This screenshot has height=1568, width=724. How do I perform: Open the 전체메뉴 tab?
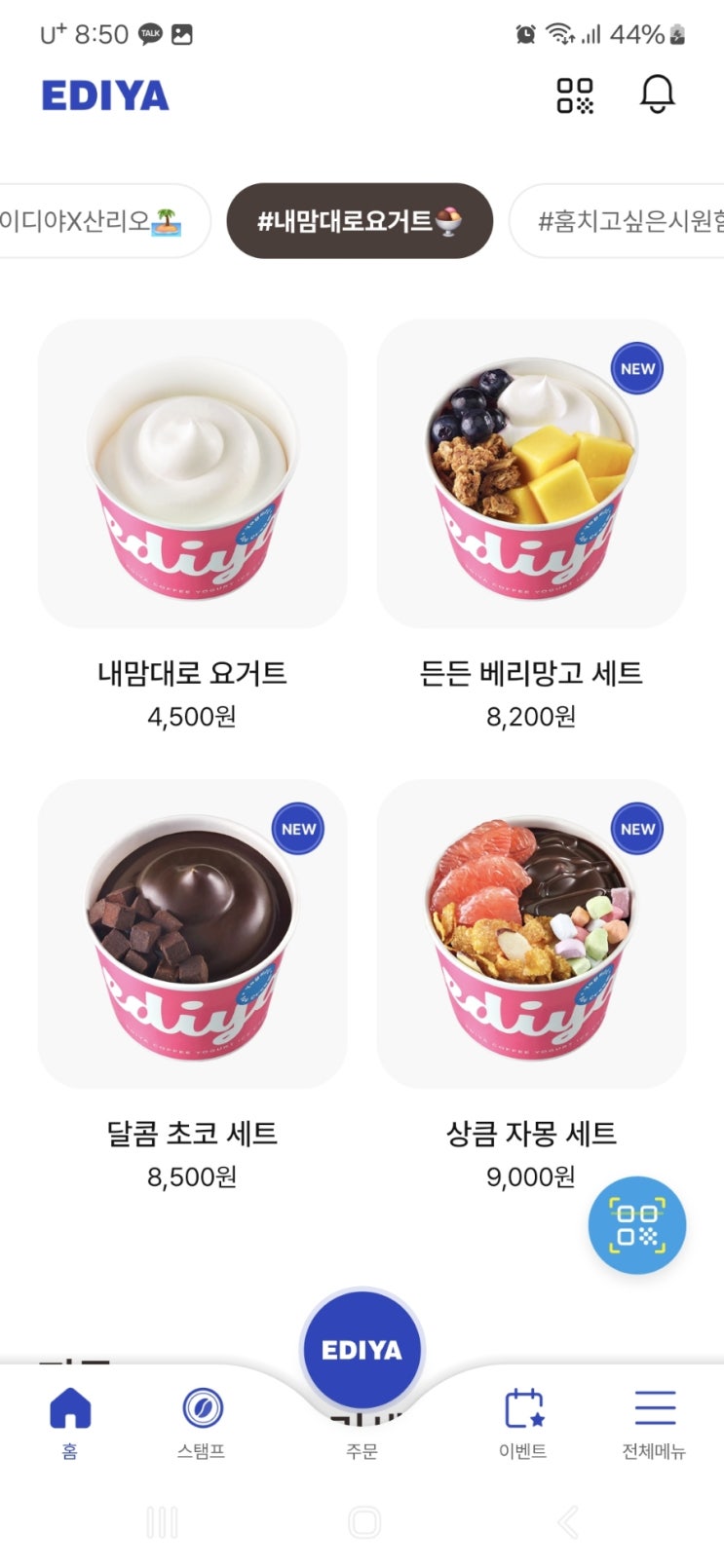654,1422
